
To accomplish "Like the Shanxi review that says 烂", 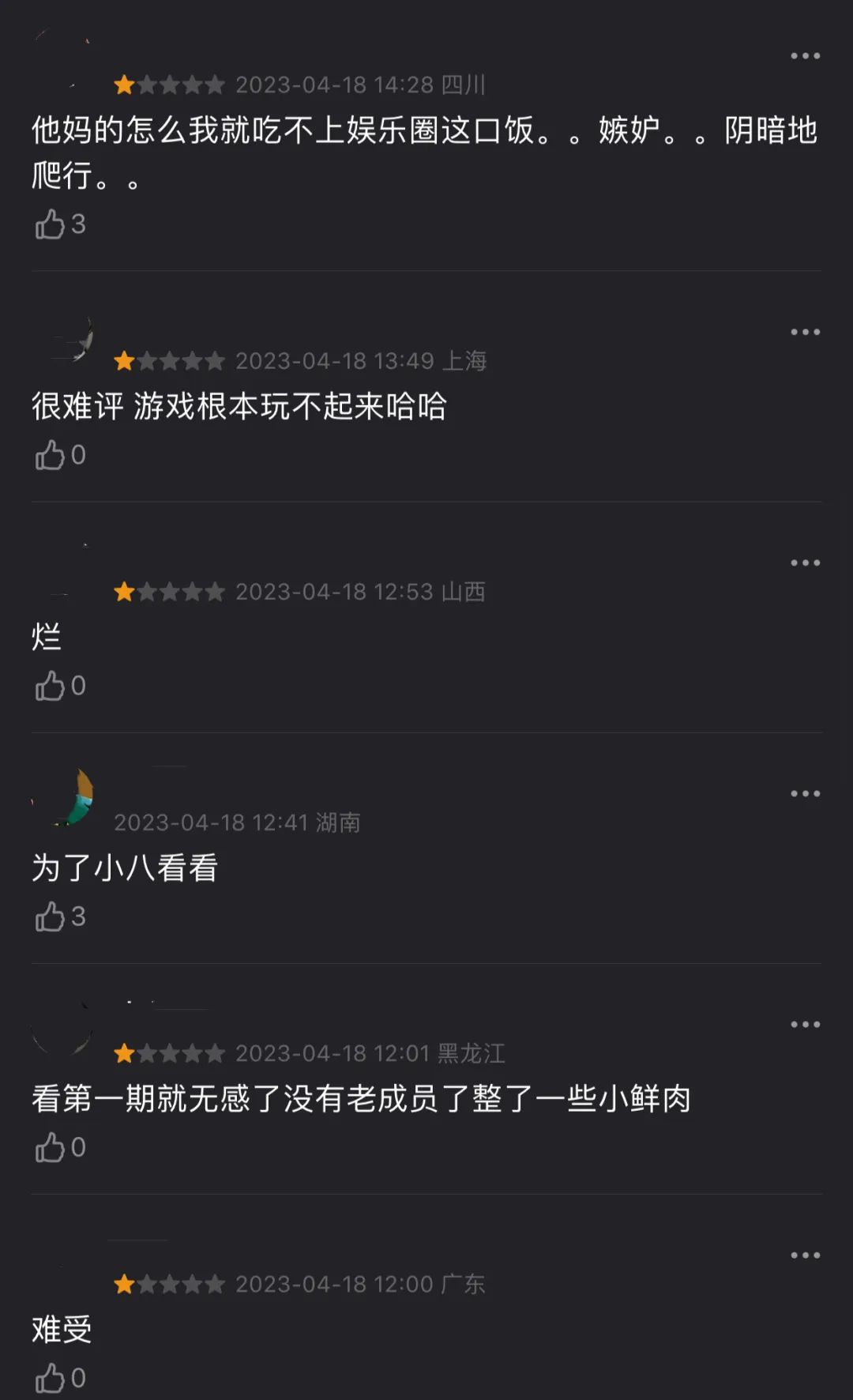I will click(x=51, y=686).
